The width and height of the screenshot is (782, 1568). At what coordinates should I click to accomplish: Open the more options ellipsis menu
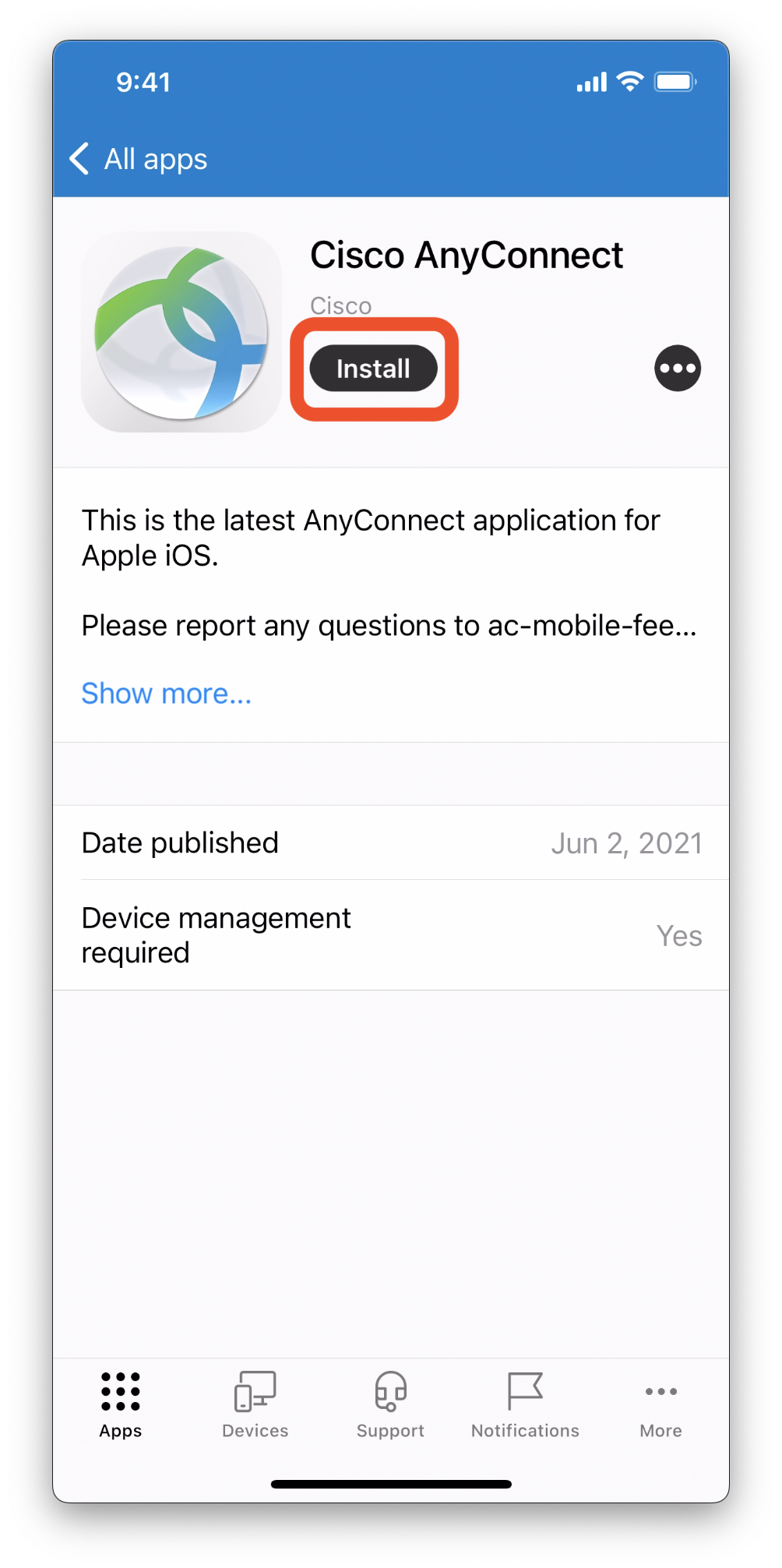click(678, 368)
